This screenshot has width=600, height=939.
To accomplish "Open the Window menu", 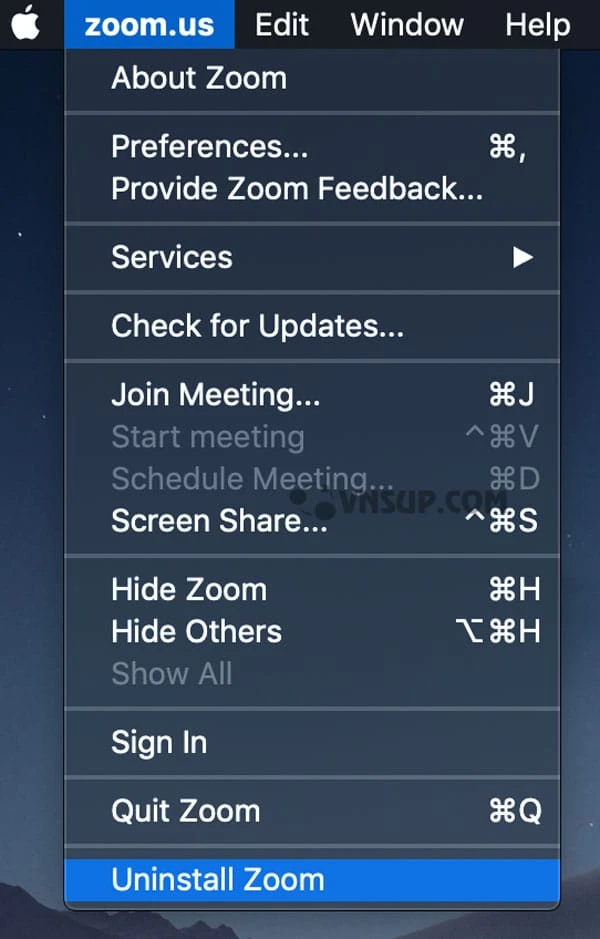I will point(406,24).
